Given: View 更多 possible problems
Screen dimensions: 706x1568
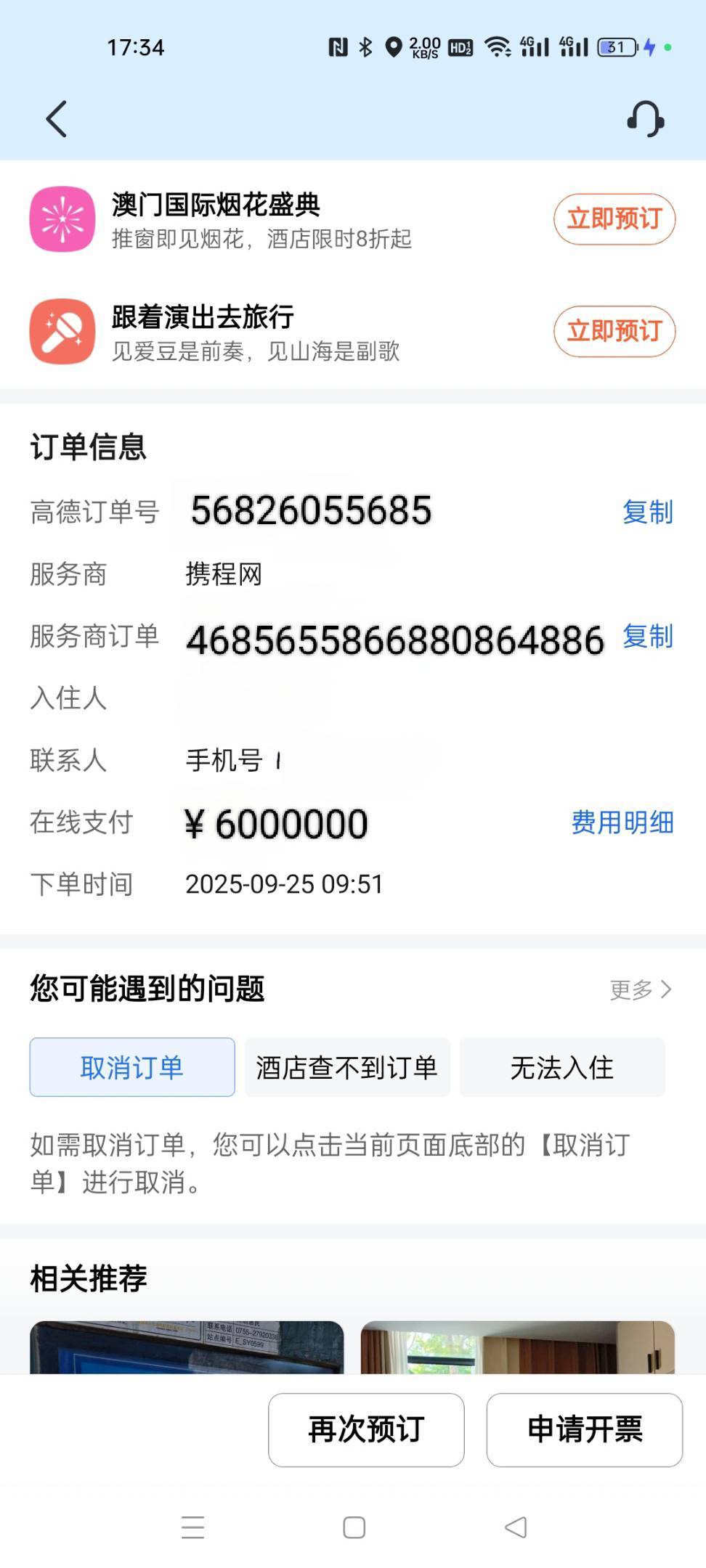Looking at the screenshot, I should coord(641,989).
